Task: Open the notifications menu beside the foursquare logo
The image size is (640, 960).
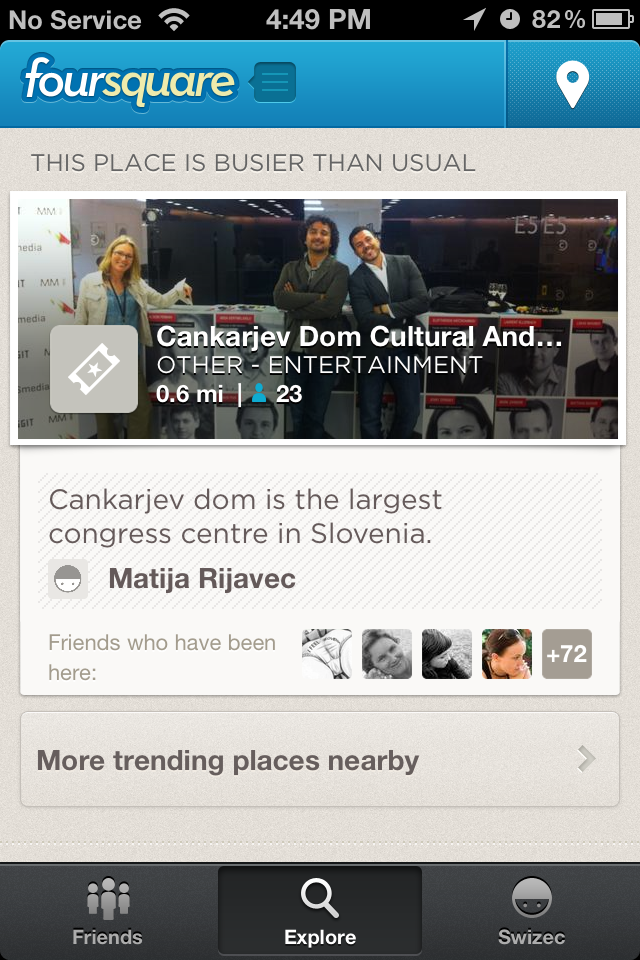Action: [273, 82]
